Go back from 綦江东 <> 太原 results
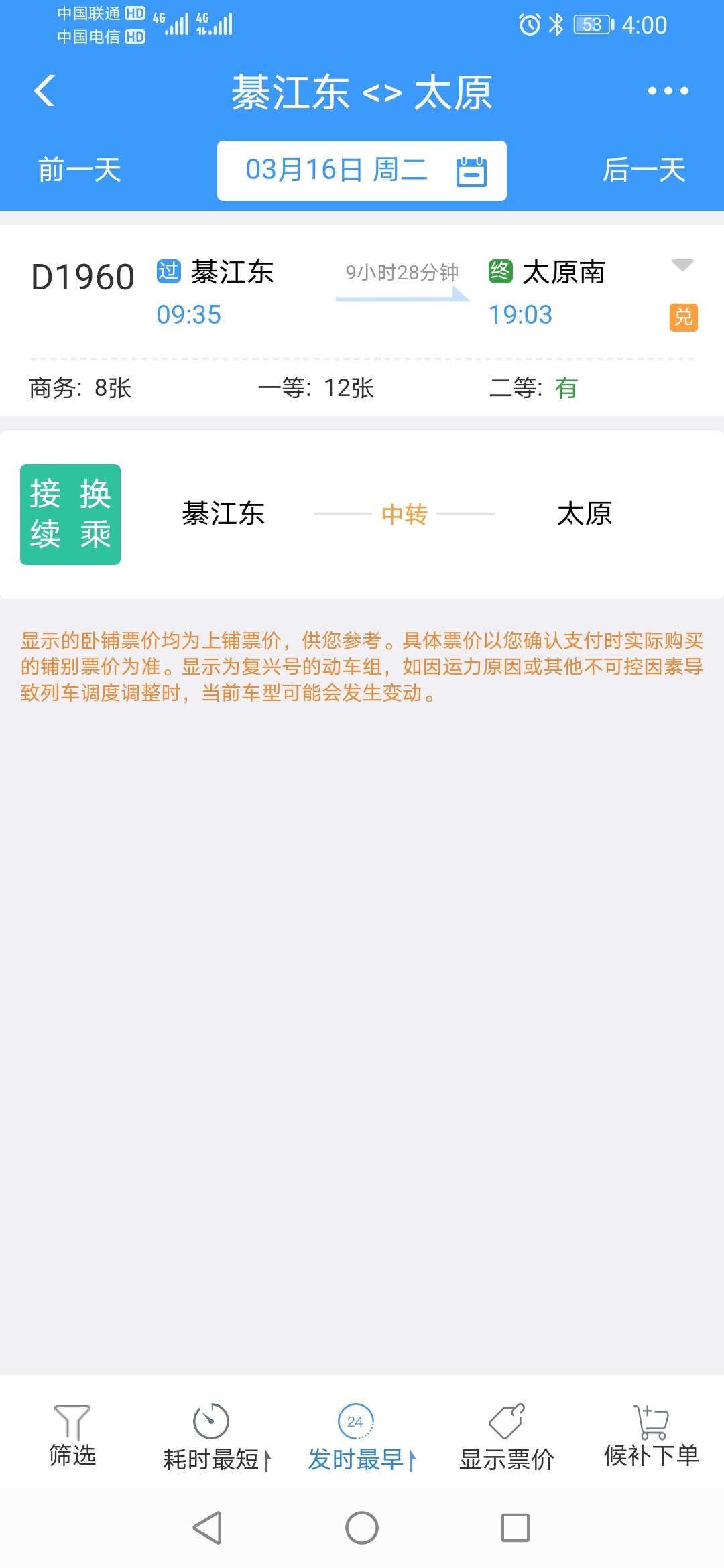The image size is (724, 1568). click(x=44, y=91)
